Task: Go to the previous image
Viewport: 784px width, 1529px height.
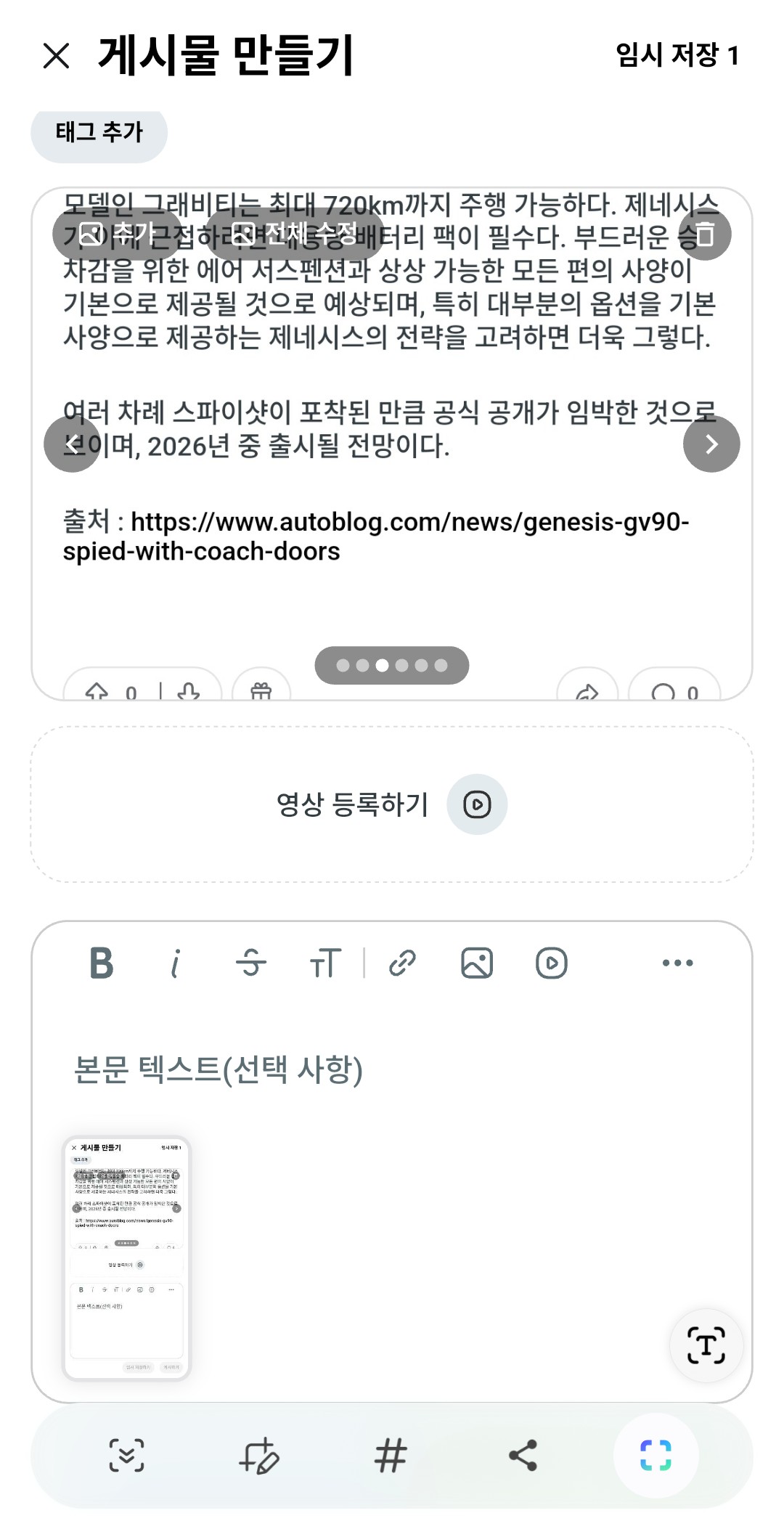Action: (x=72, y=444)
